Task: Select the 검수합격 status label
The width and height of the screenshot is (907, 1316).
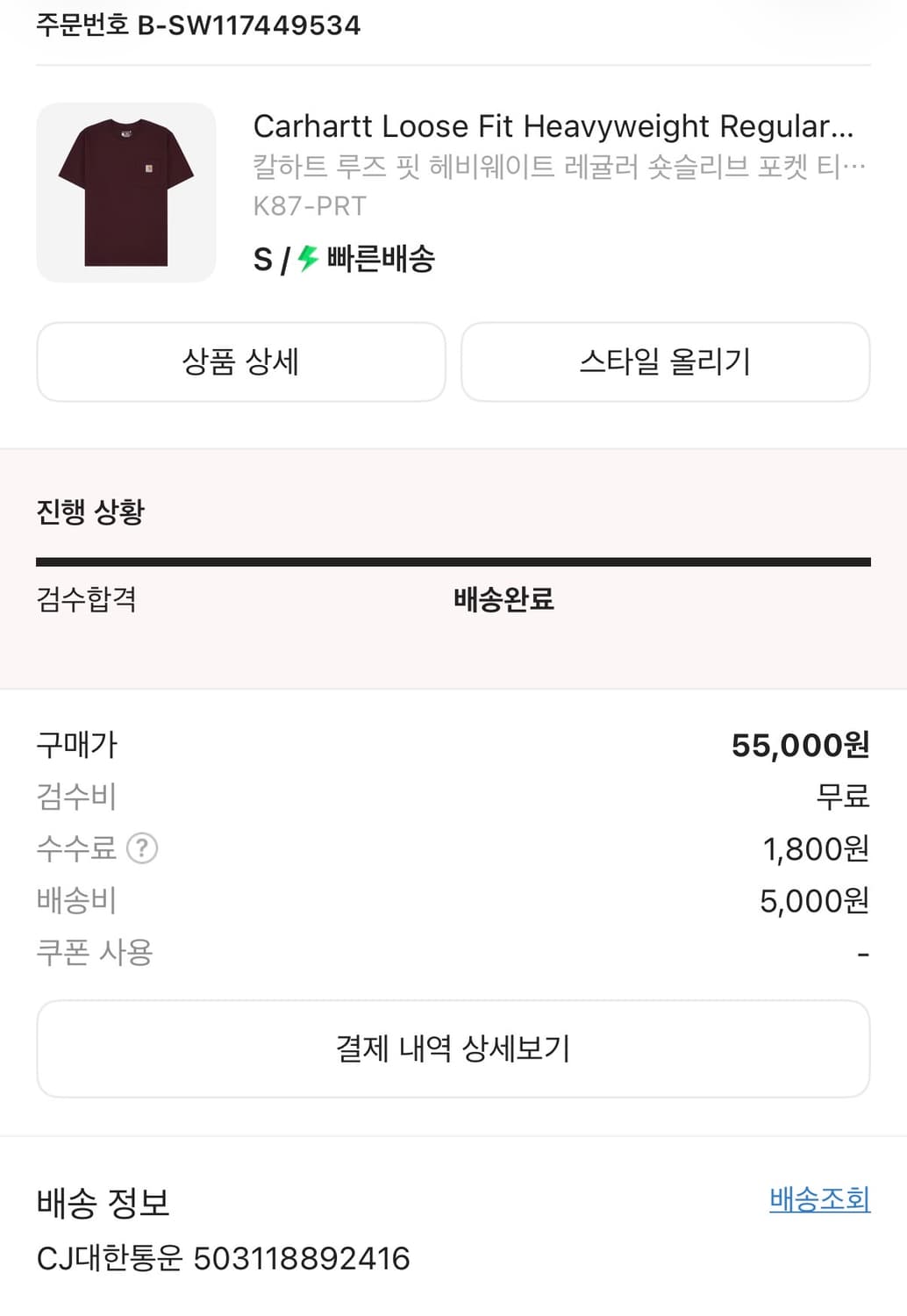Action: (85, 603)
